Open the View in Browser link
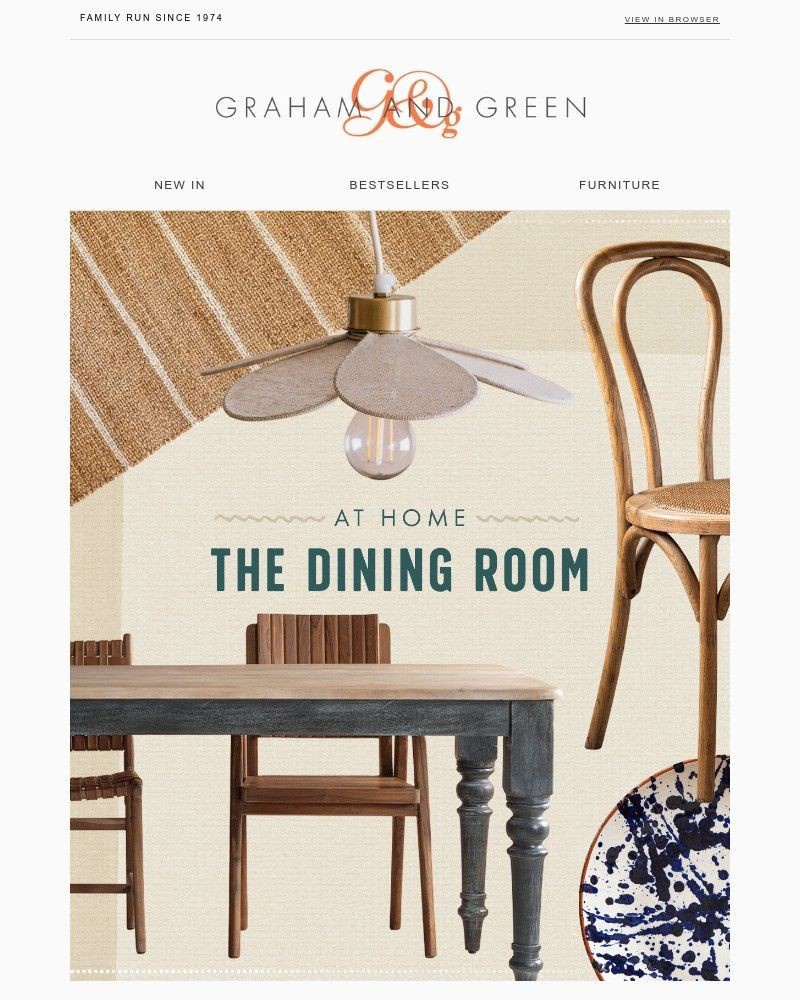Image resolution: width=800 pixels, height=1000 pixels. click(x=671, y=19)
